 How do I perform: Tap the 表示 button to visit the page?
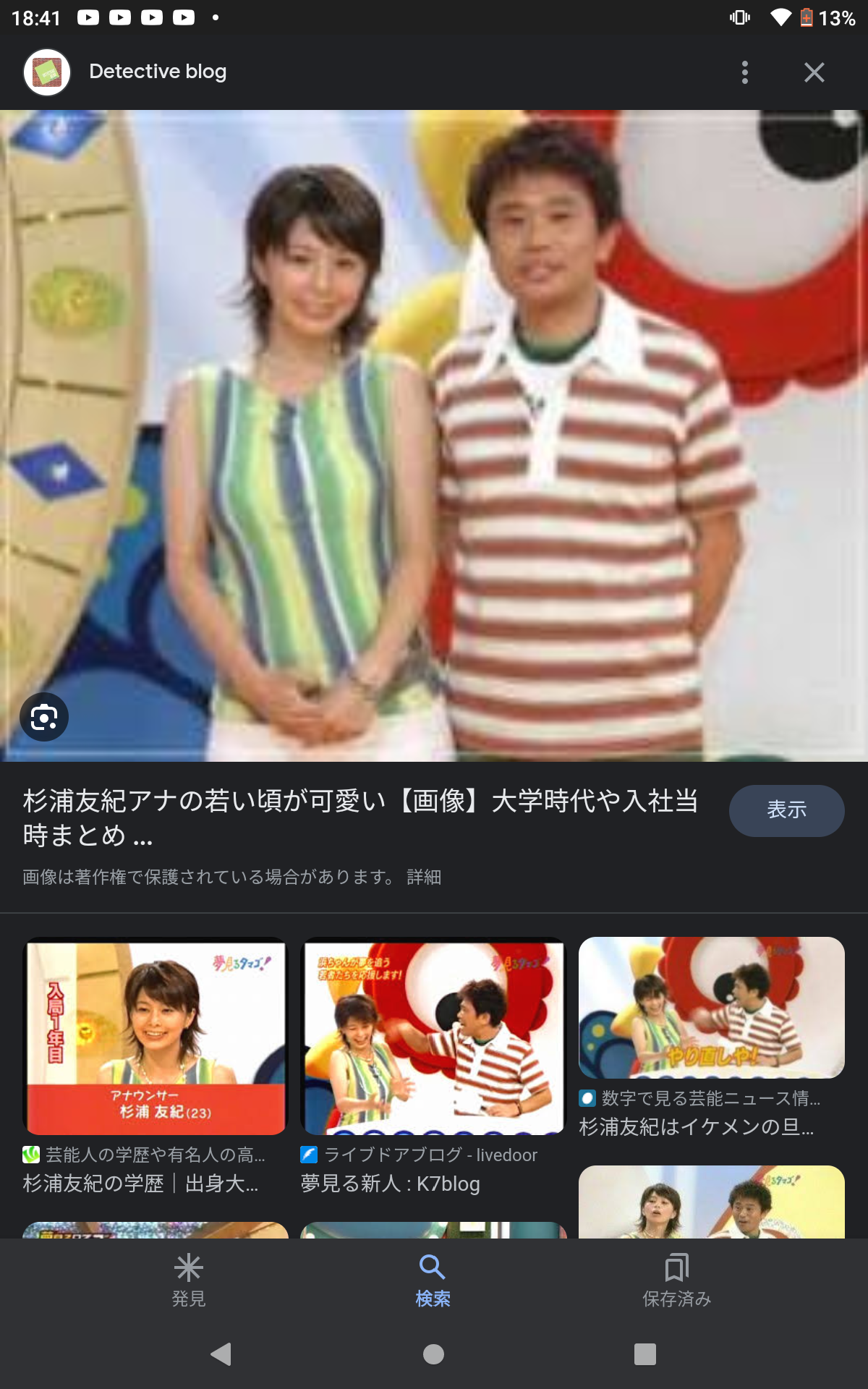786,810
